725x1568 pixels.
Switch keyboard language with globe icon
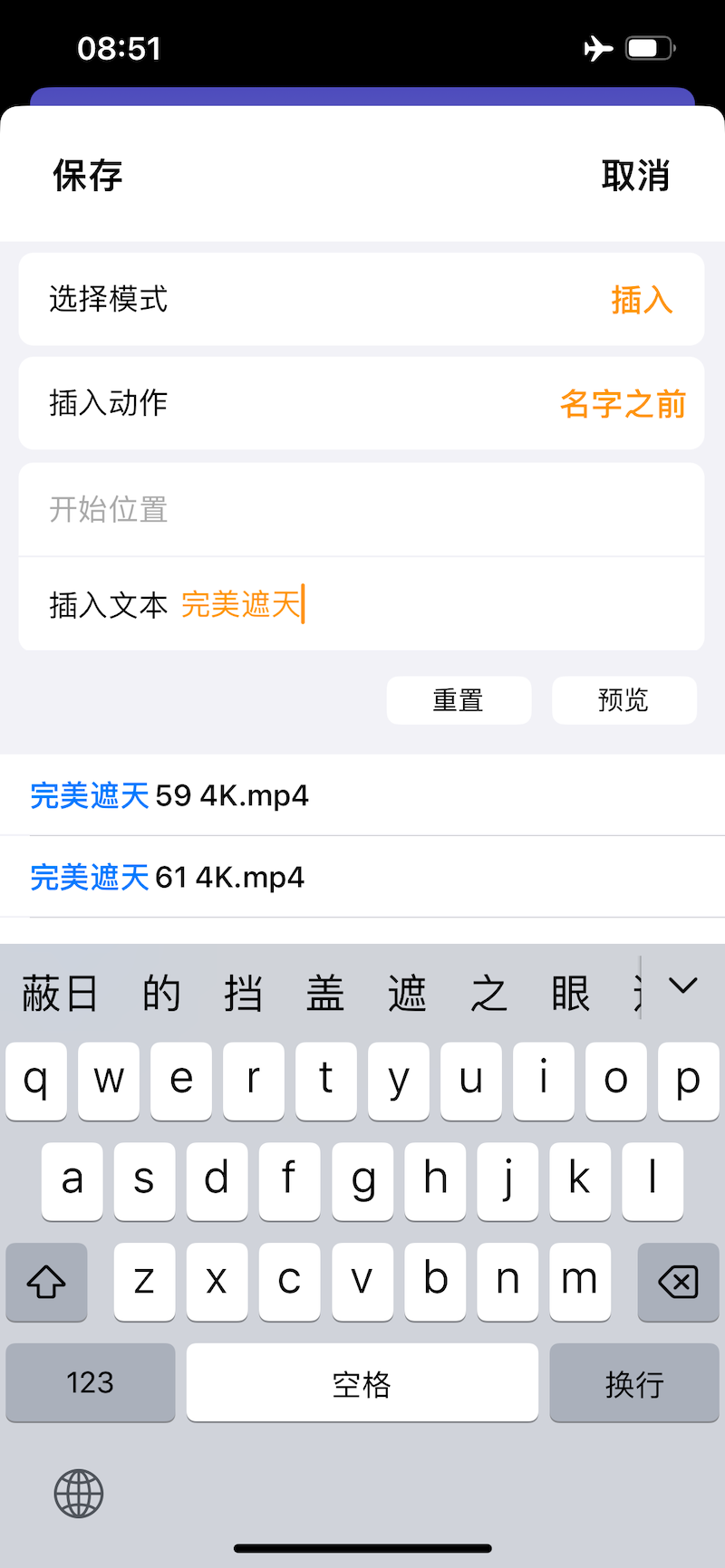coord(79,1494)
